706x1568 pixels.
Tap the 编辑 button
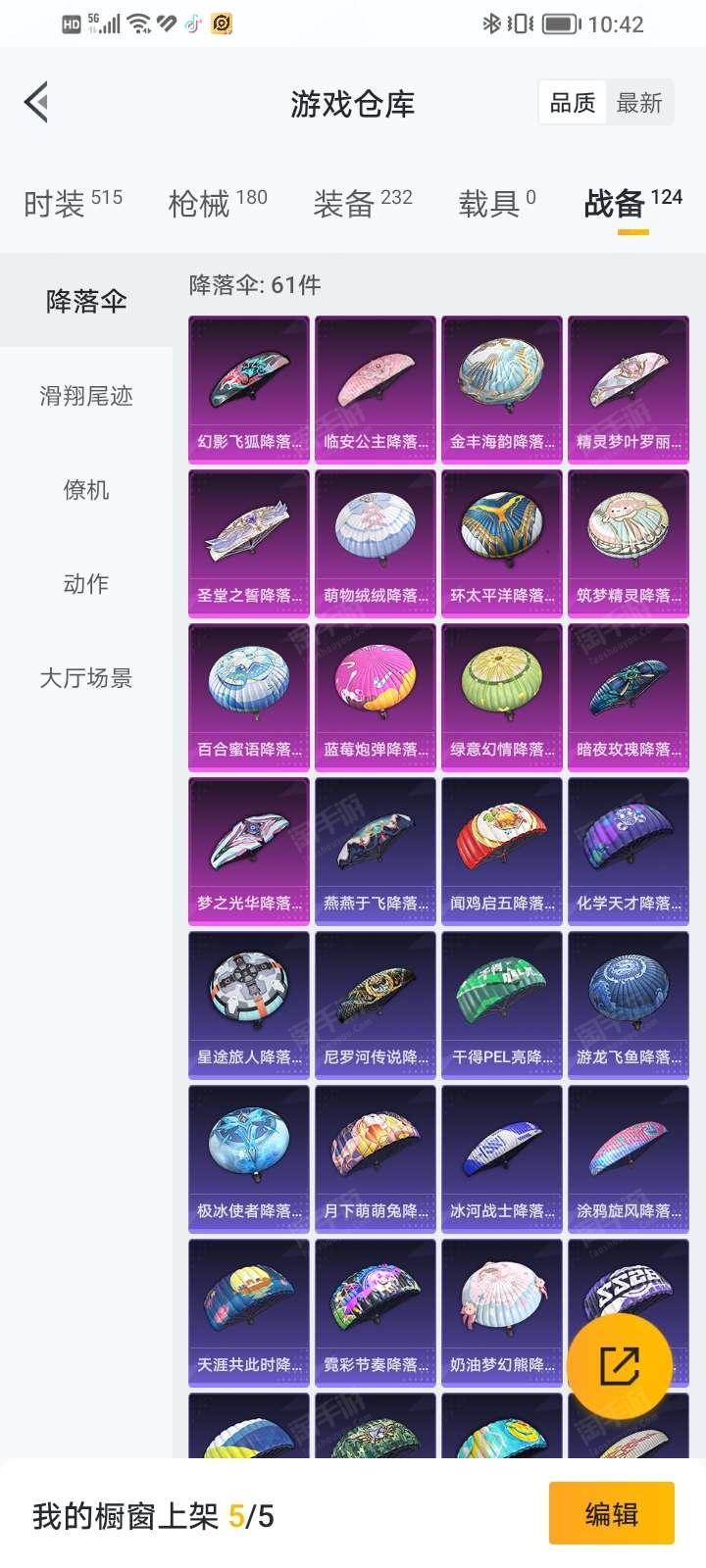click(611, 1514)
